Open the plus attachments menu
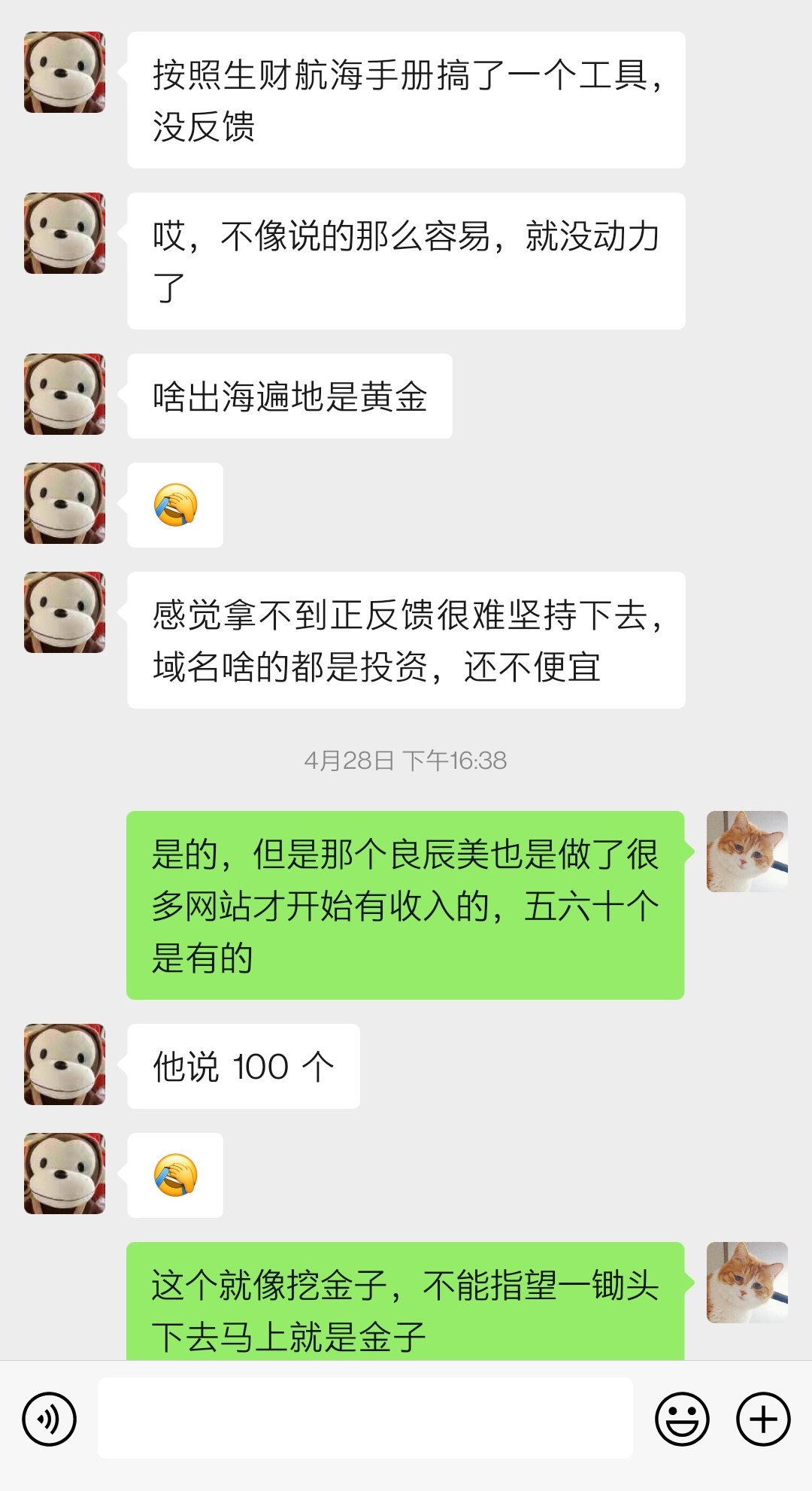The width and height of the screenshot is (812, 1491). [763, 1419]
